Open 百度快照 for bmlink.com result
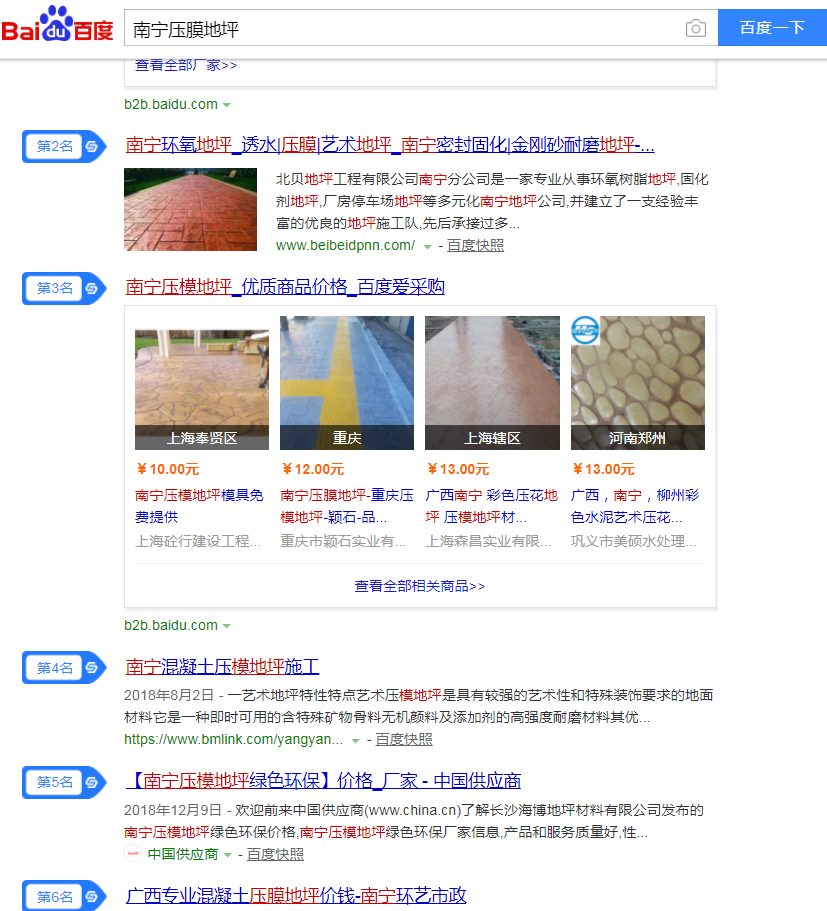827x911 pixels. click(404, 739)
